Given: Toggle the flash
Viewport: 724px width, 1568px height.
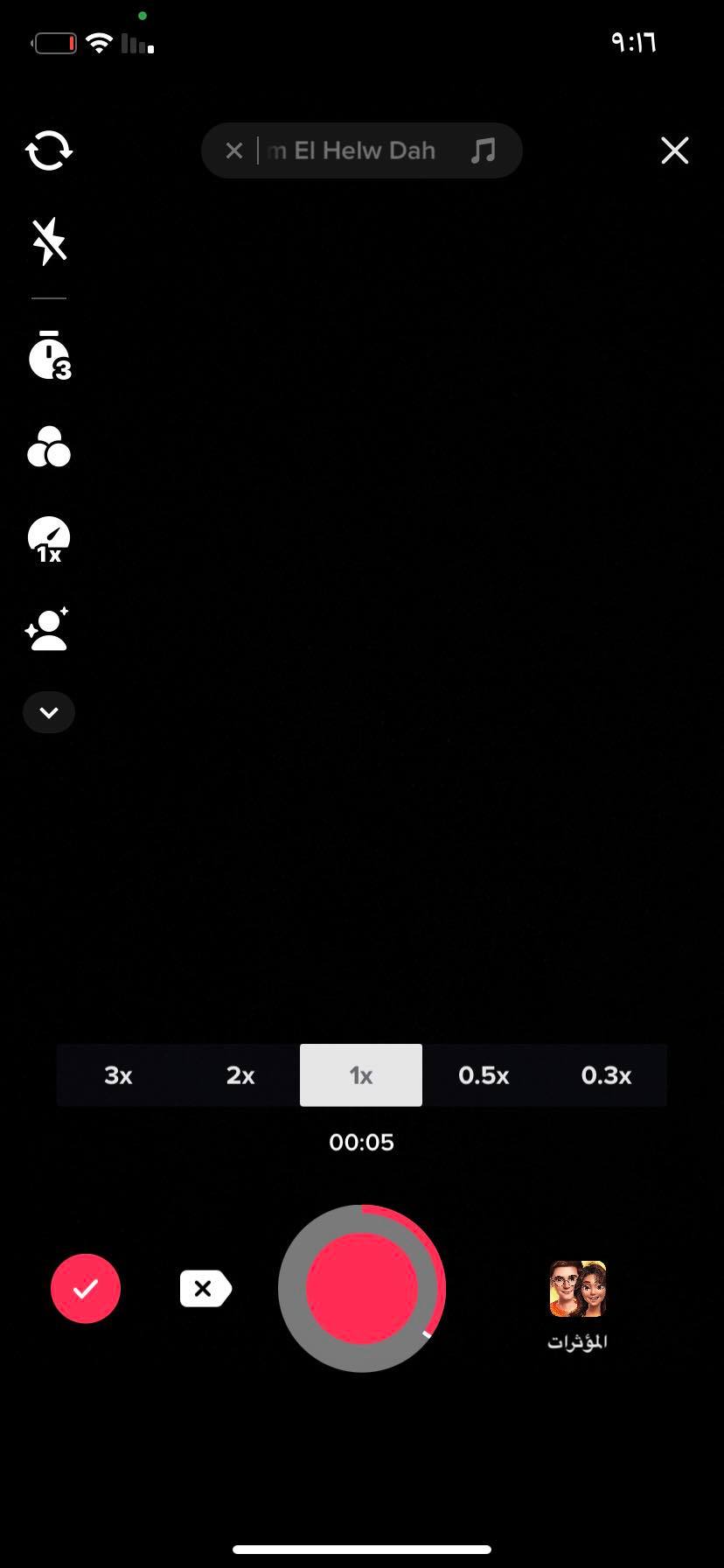Looking at the screenshot, I should [x=49, y=241].
